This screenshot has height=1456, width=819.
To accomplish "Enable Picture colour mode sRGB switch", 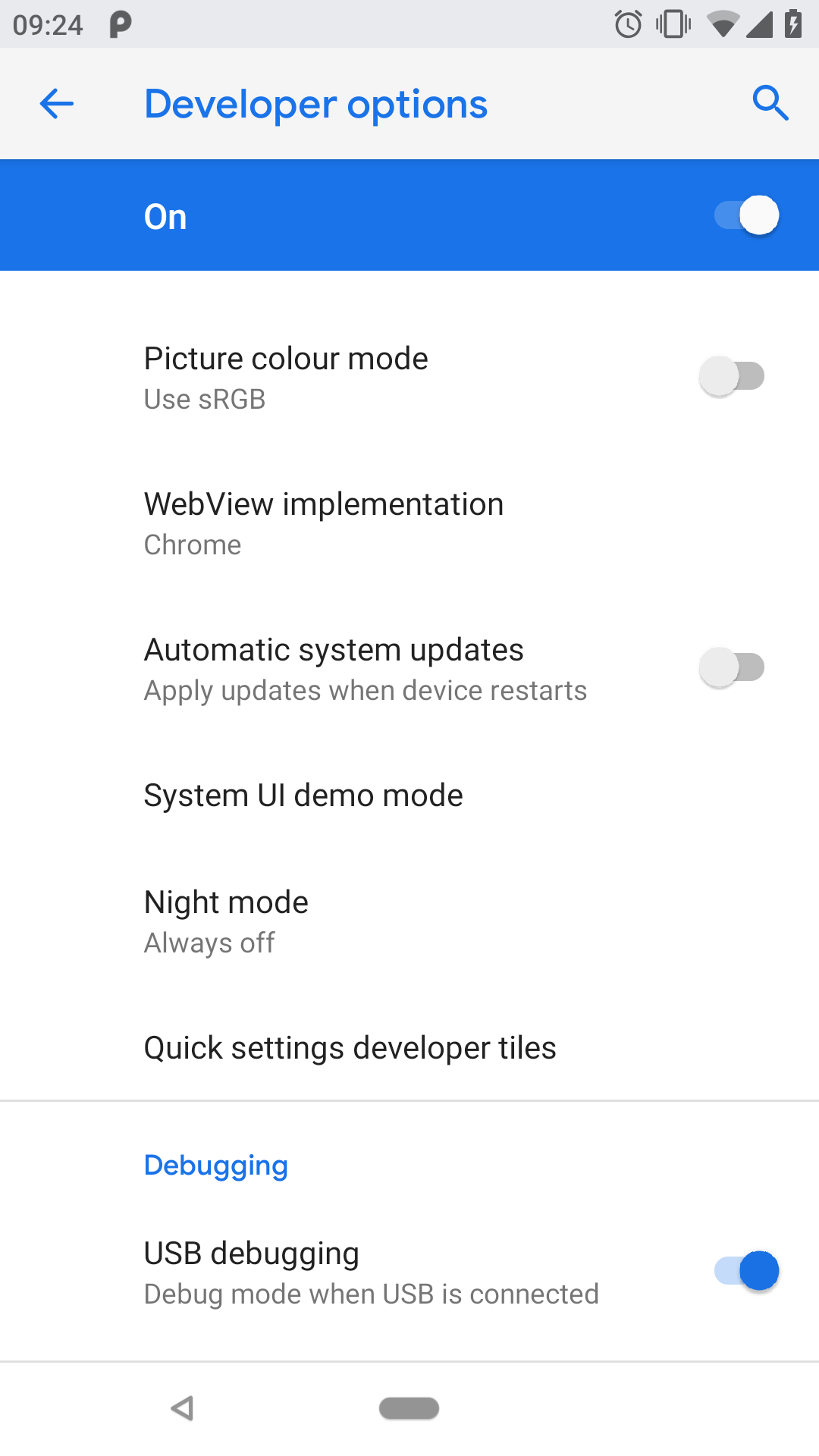I will click(x=732, y=376).
